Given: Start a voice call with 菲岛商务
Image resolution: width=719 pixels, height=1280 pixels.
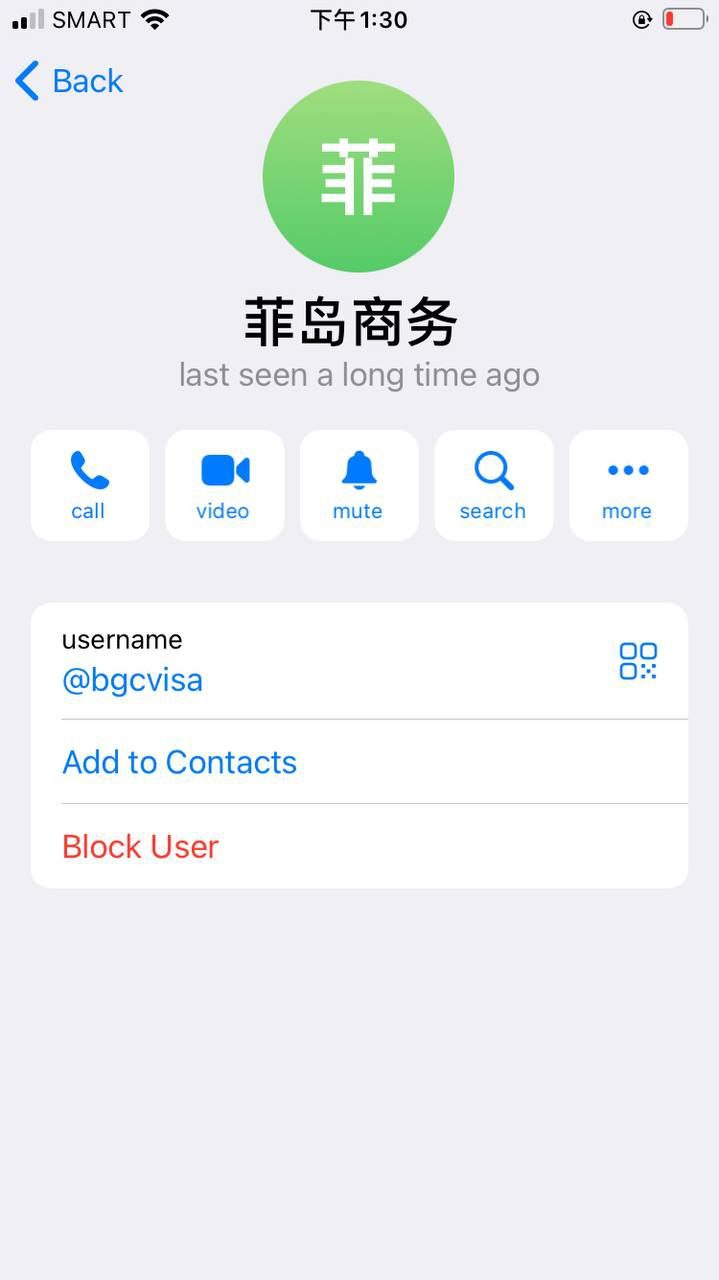Looking at the screenshot, I should [x=89, y=485].
